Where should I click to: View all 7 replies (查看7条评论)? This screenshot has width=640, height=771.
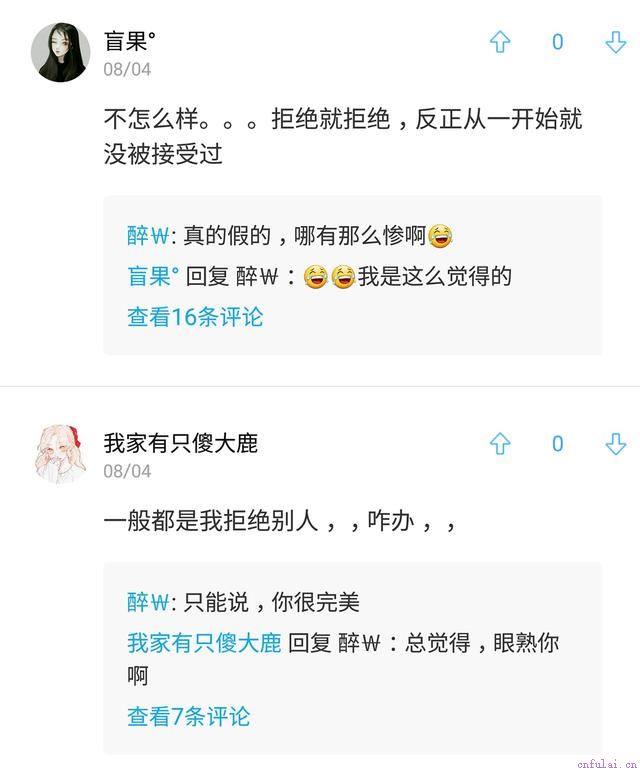pyautogui.click(x=189, y=717)
